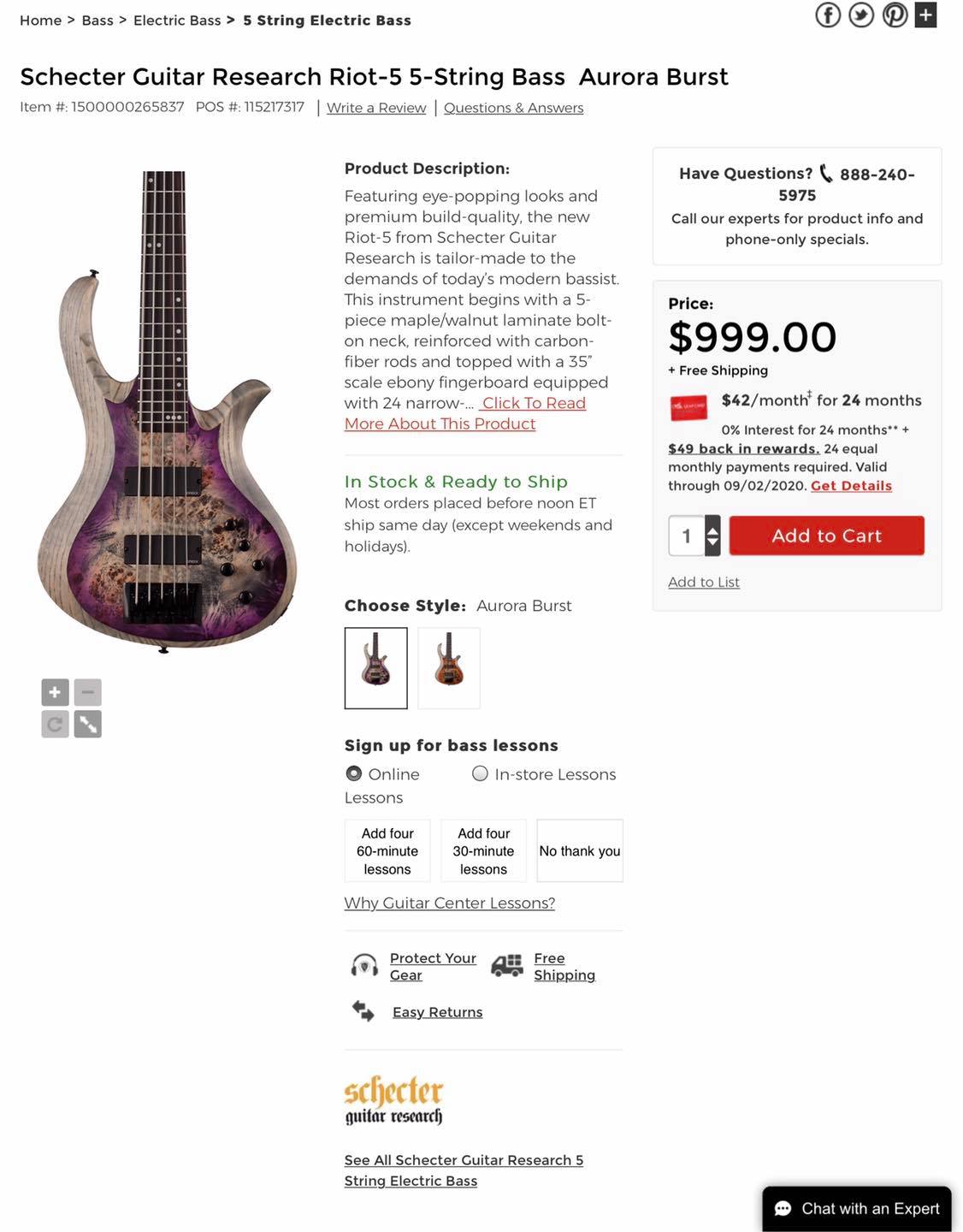The height and width of the screenshot is (1232, 963).
Task: Open Protect Your Gear link
Action: (x=432, y=967)
